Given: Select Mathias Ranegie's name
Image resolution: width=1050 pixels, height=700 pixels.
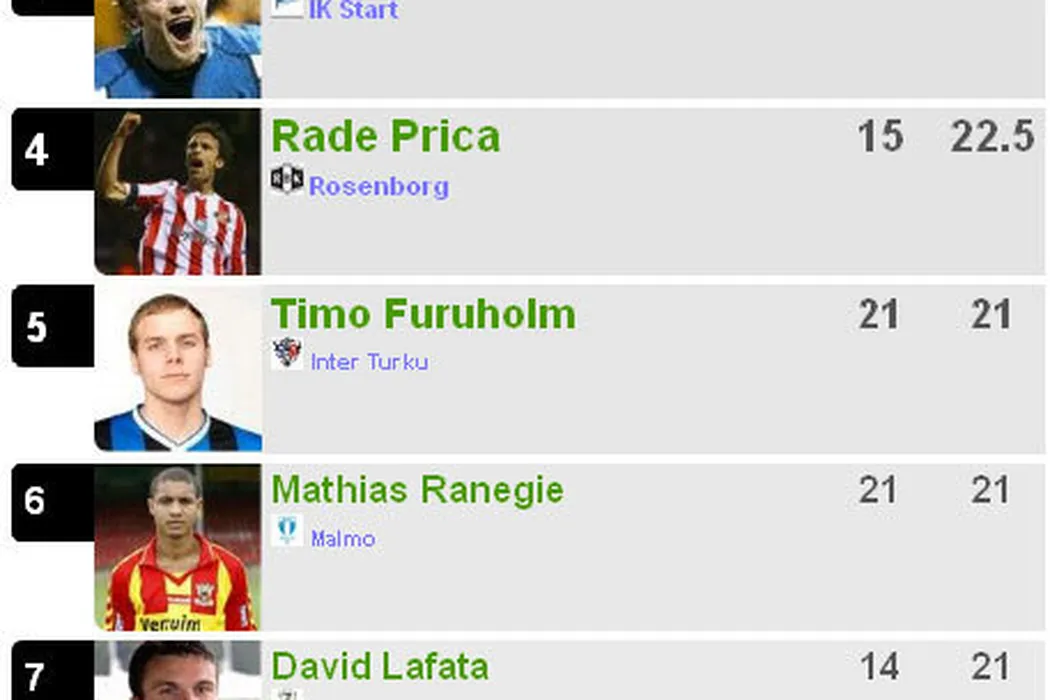Looking at the screenshot, I should point(417,490).
